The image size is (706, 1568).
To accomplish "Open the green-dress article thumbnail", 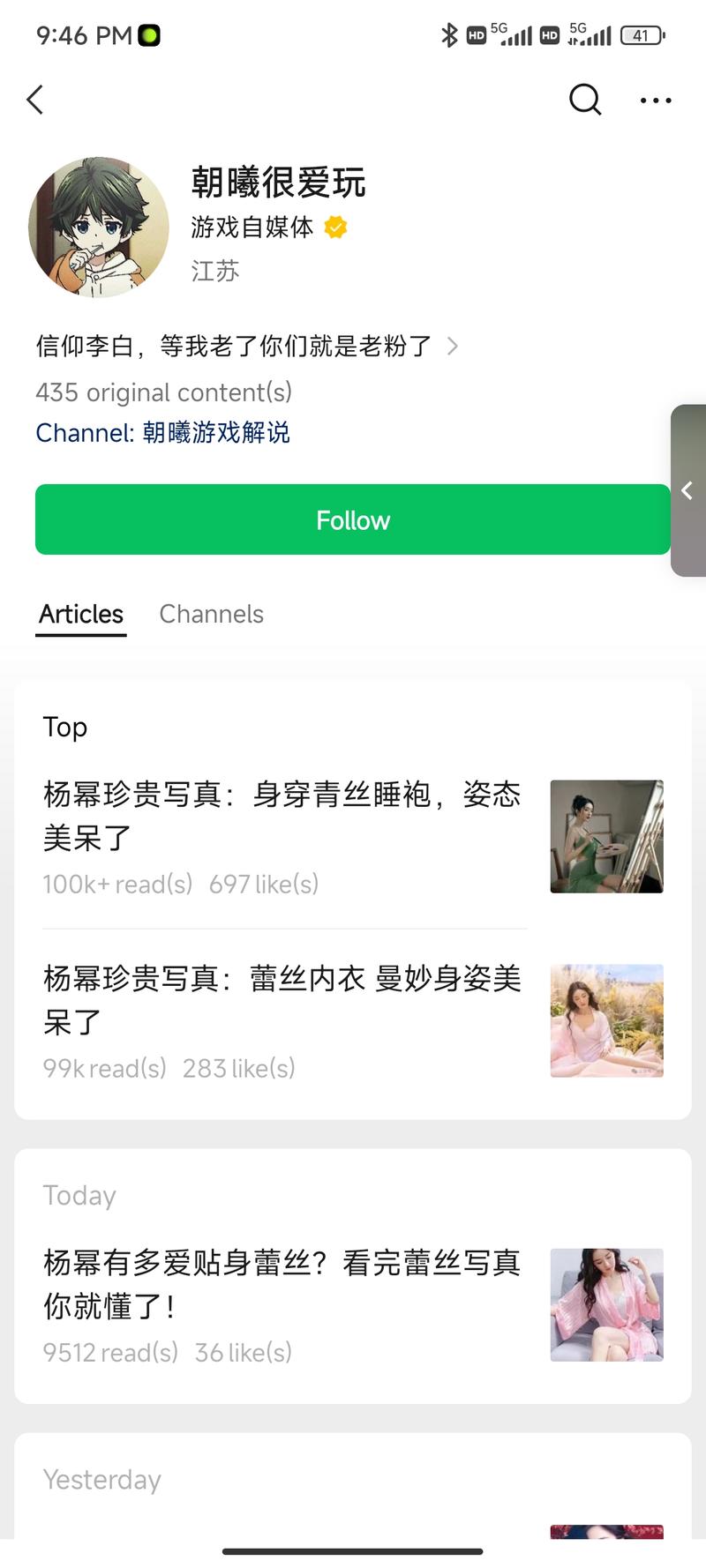I will pos(606,836).
